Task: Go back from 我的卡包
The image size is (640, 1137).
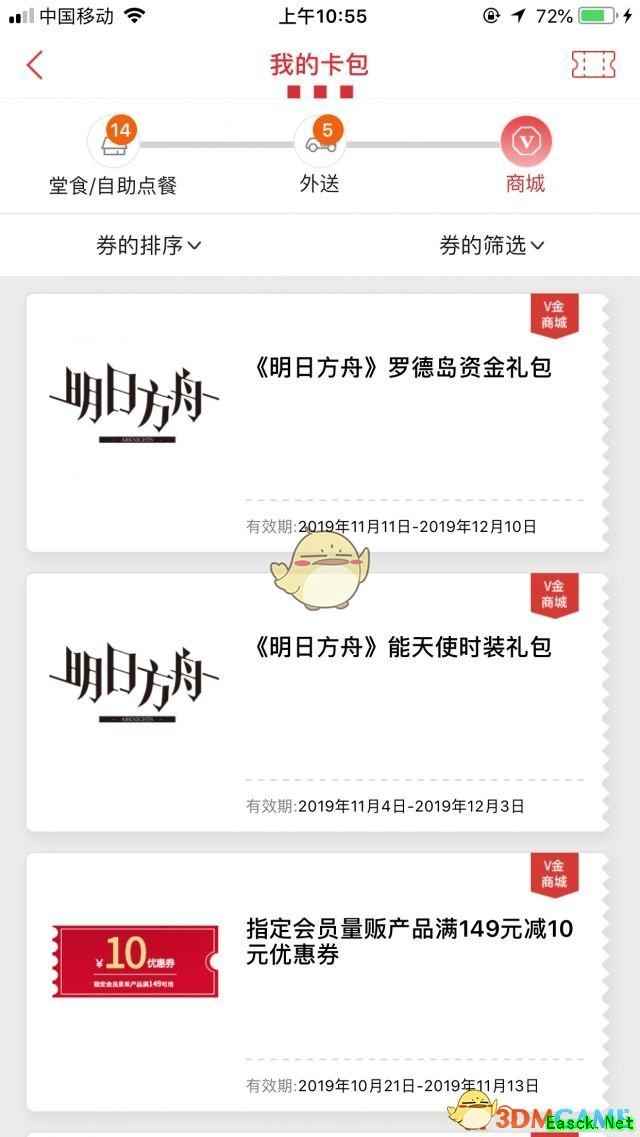Action: click(36, 65)
